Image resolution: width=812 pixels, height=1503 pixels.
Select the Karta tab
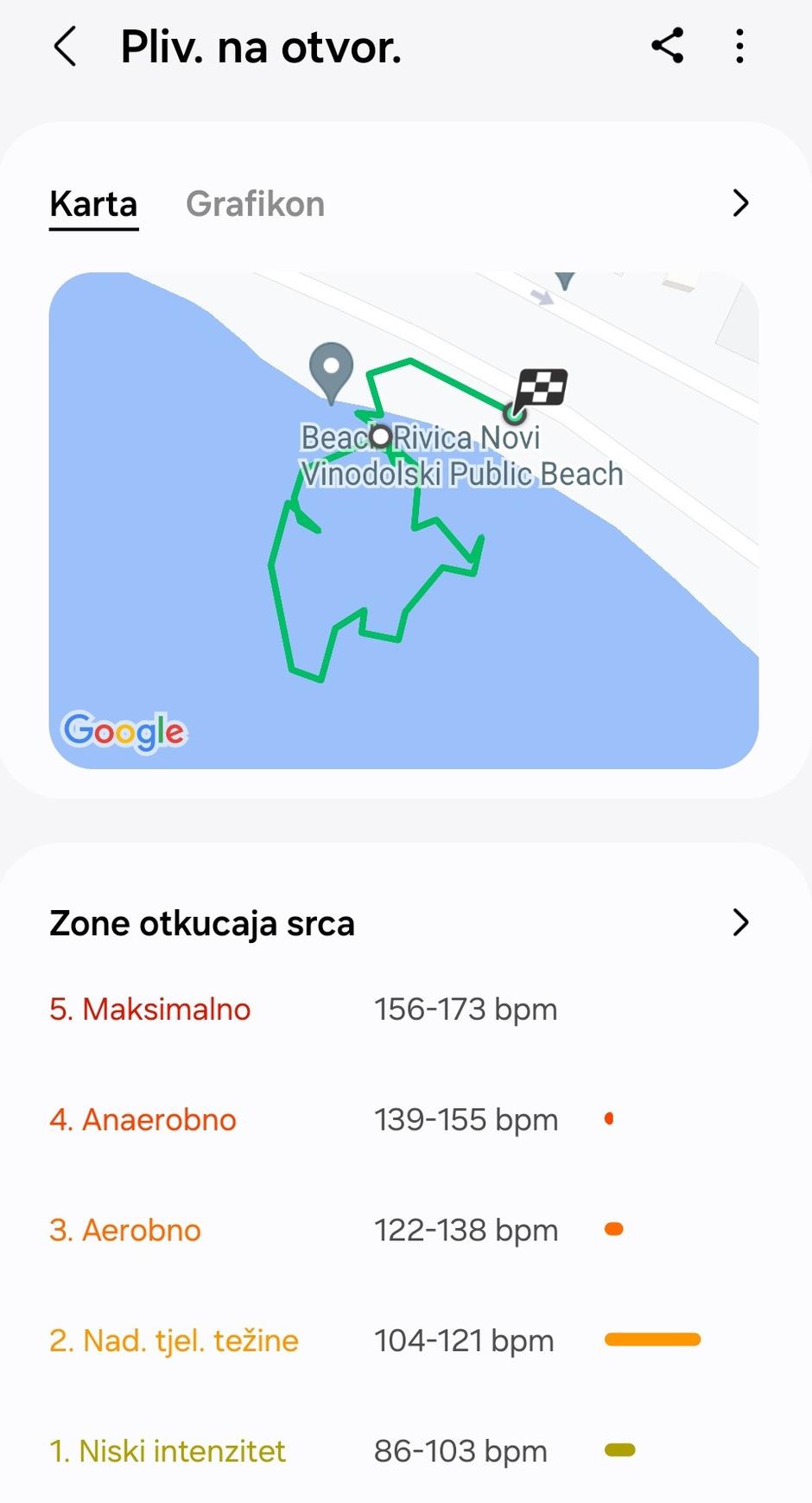(x=93, y=204)
